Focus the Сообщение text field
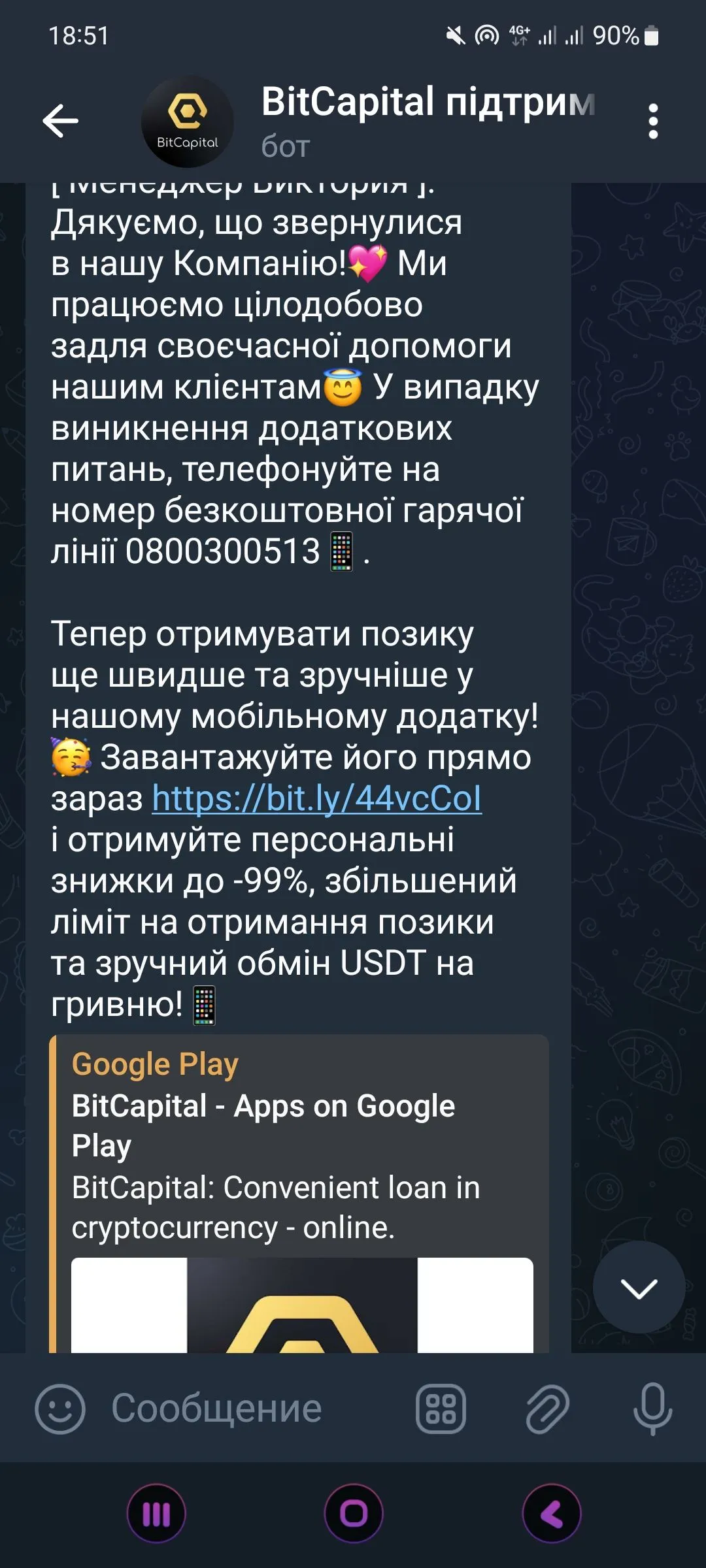This screenshot has height=1568, width=706. 255,1409
